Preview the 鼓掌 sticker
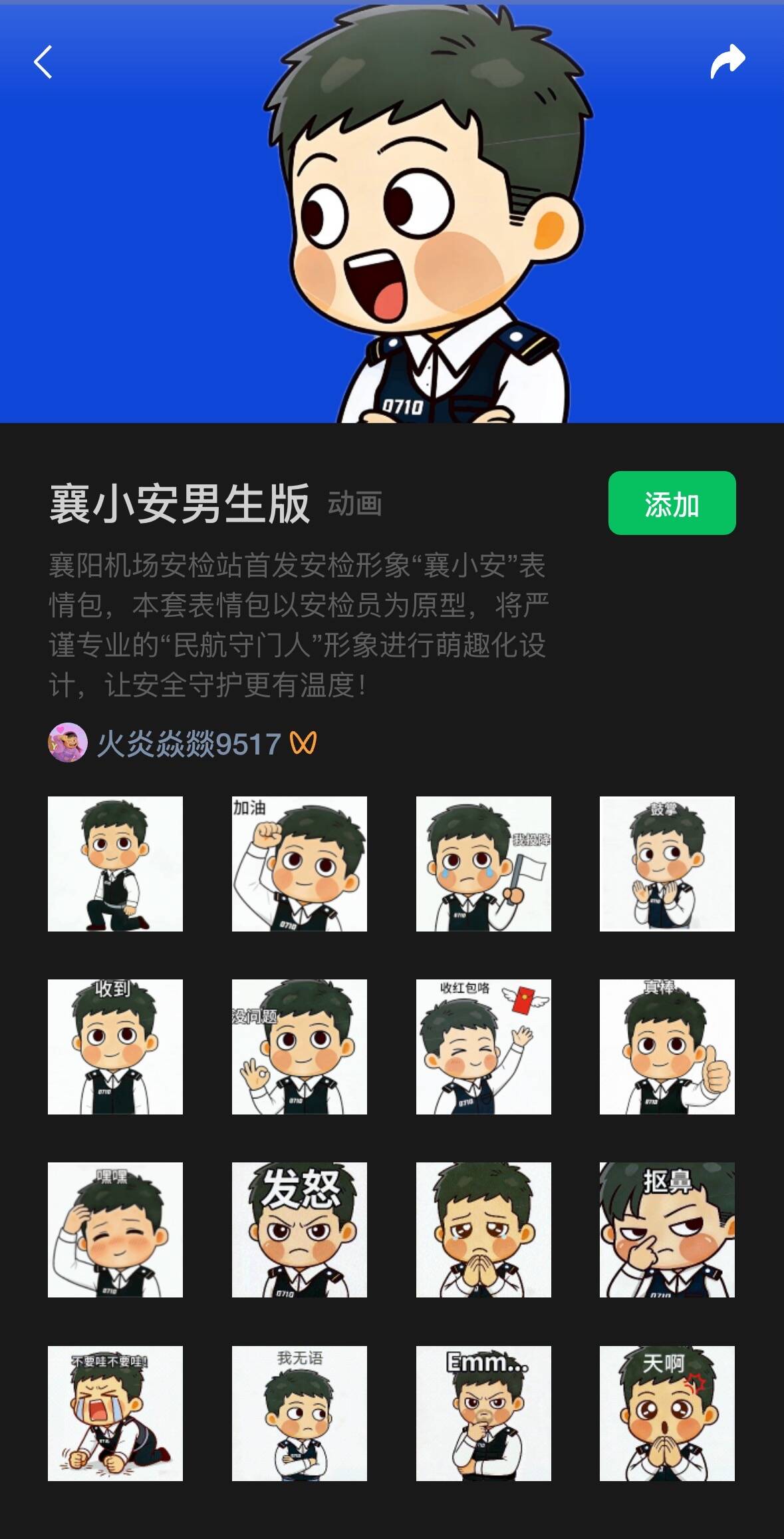The width and height of the screenshot is (784, 1539). click(667, 864)
